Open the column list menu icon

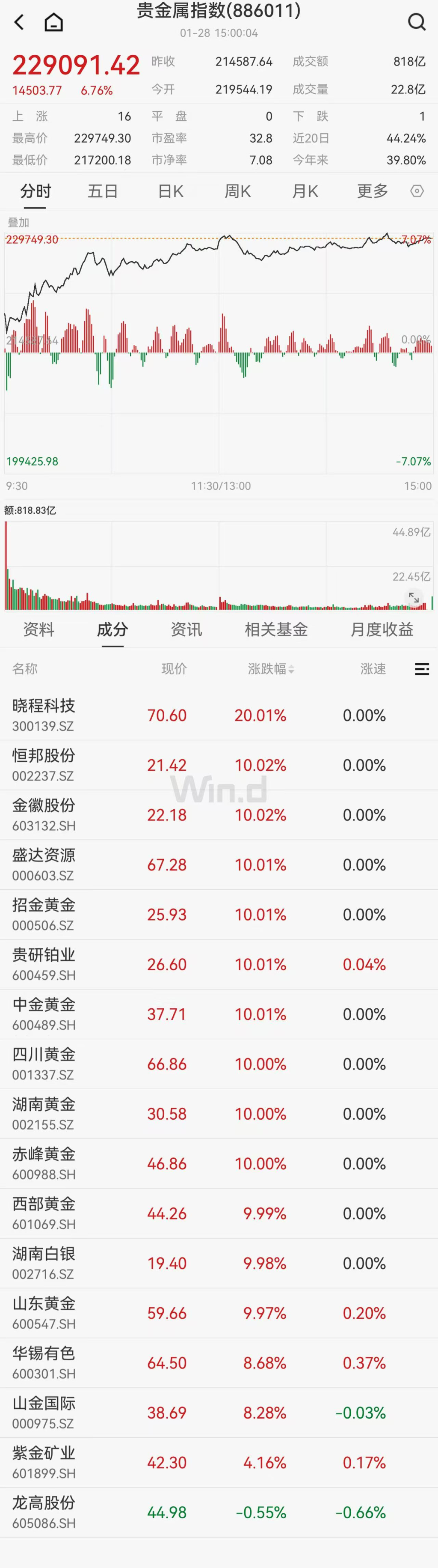click(x=422, y=669)
